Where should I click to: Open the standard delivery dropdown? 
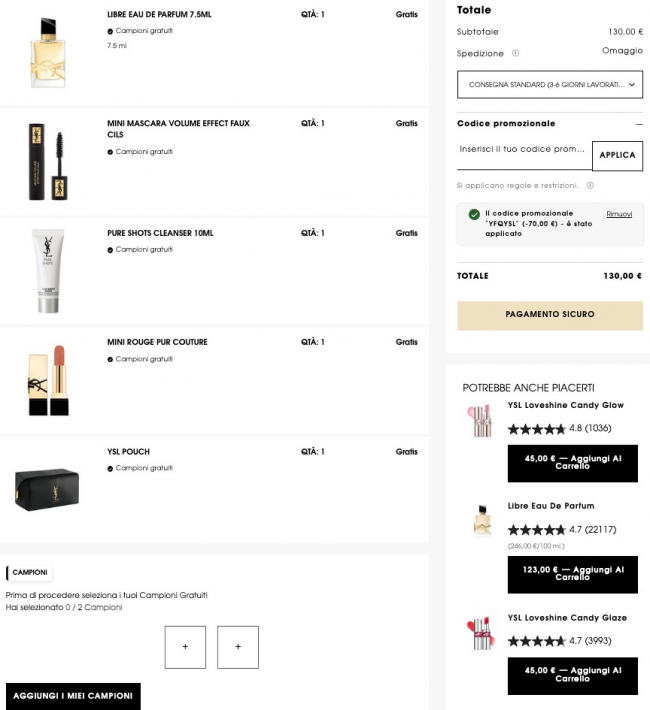pos(549,85)
